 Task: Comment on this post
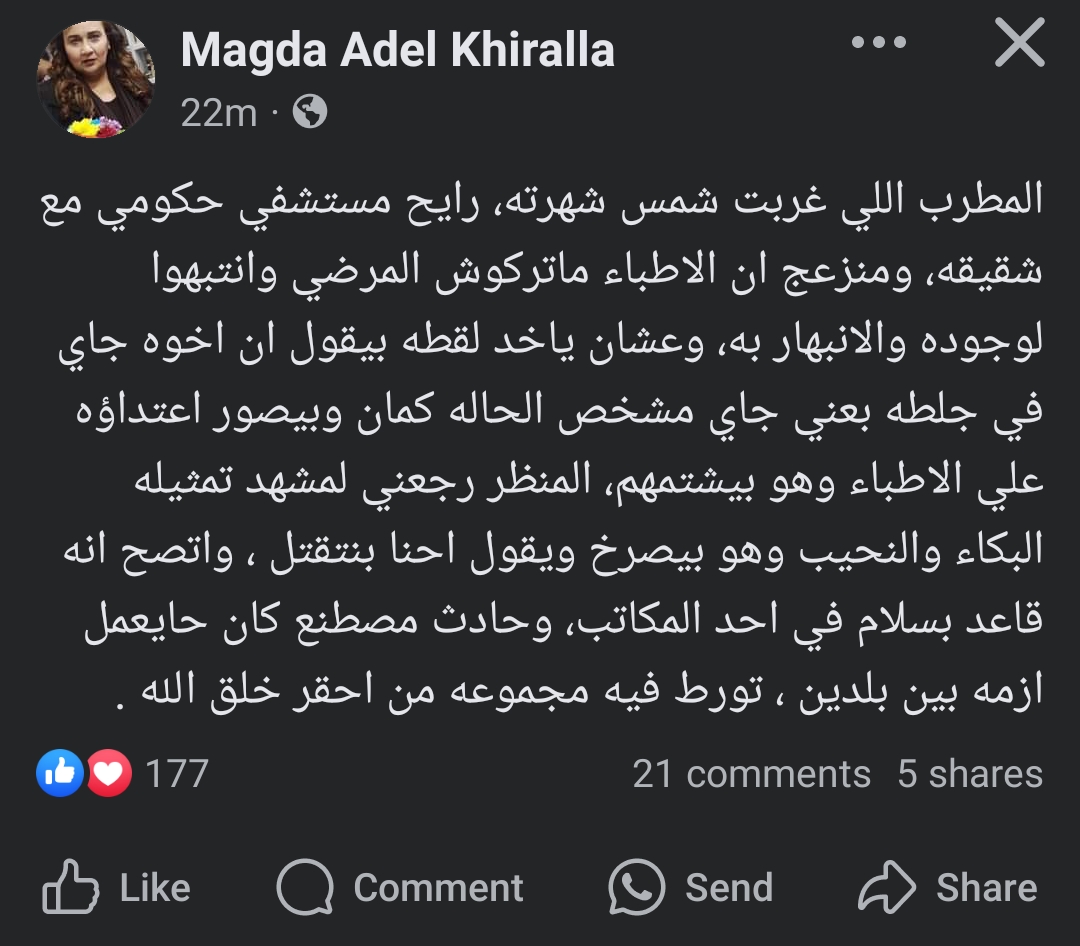click(x=400, y=887)
